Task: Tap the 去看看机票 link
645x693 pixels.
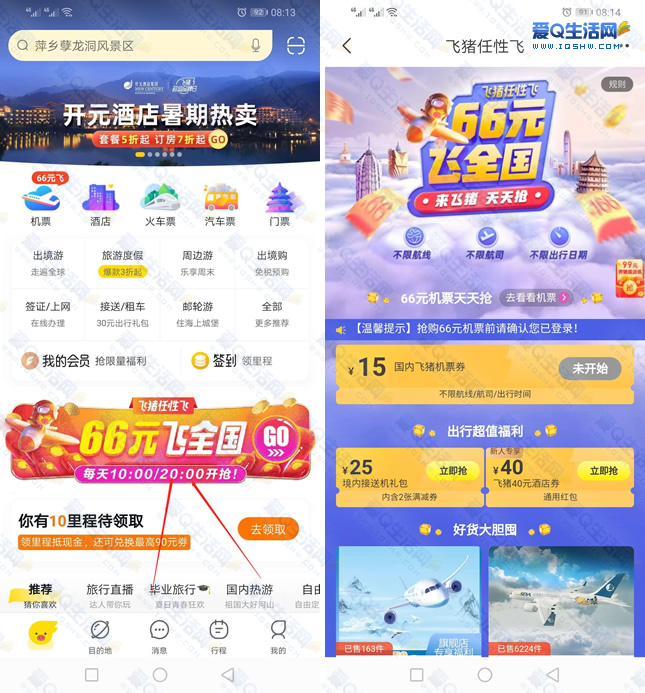Action: pyautogui.click(x=537, y=297)
